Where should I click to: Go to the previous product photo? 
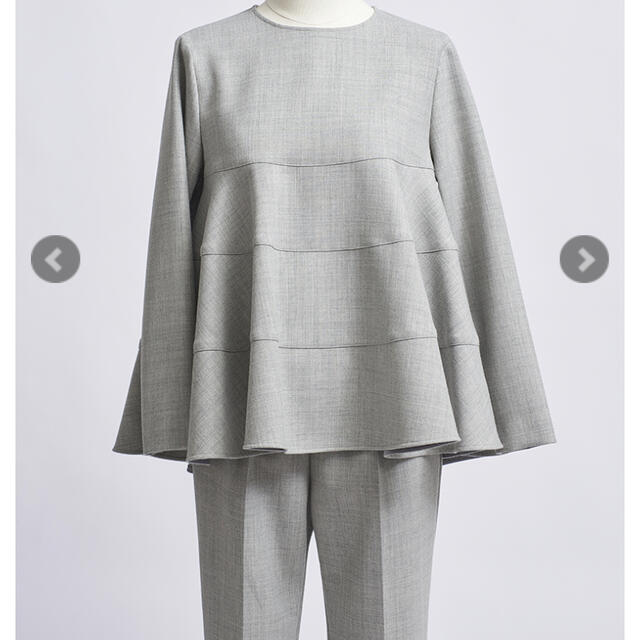pos(55,260)
